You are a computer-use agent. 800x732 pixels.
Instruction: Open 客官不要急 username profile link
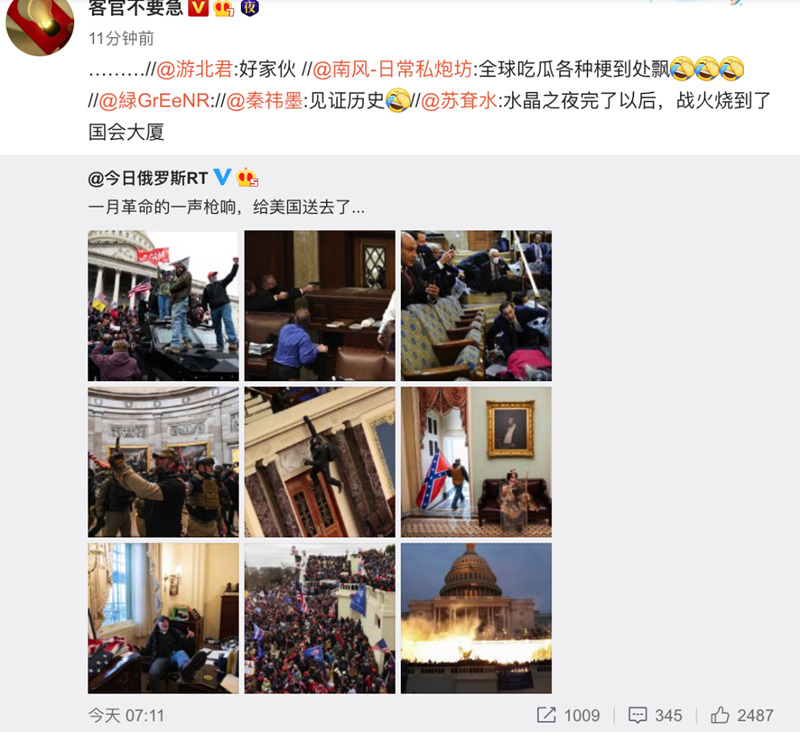[x=135, y=9]
